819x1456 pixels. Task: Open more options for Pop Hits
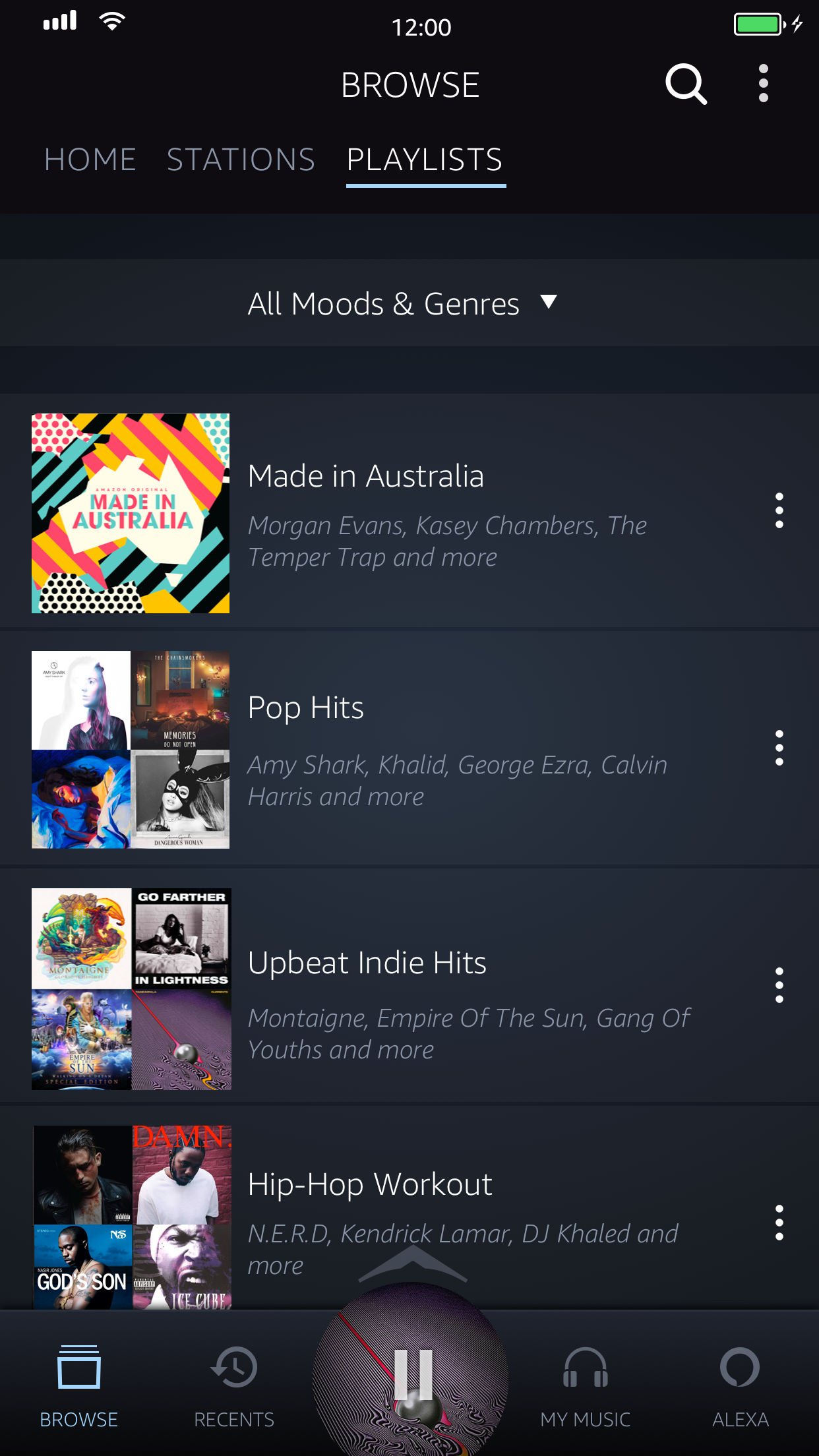click(779, 748)
